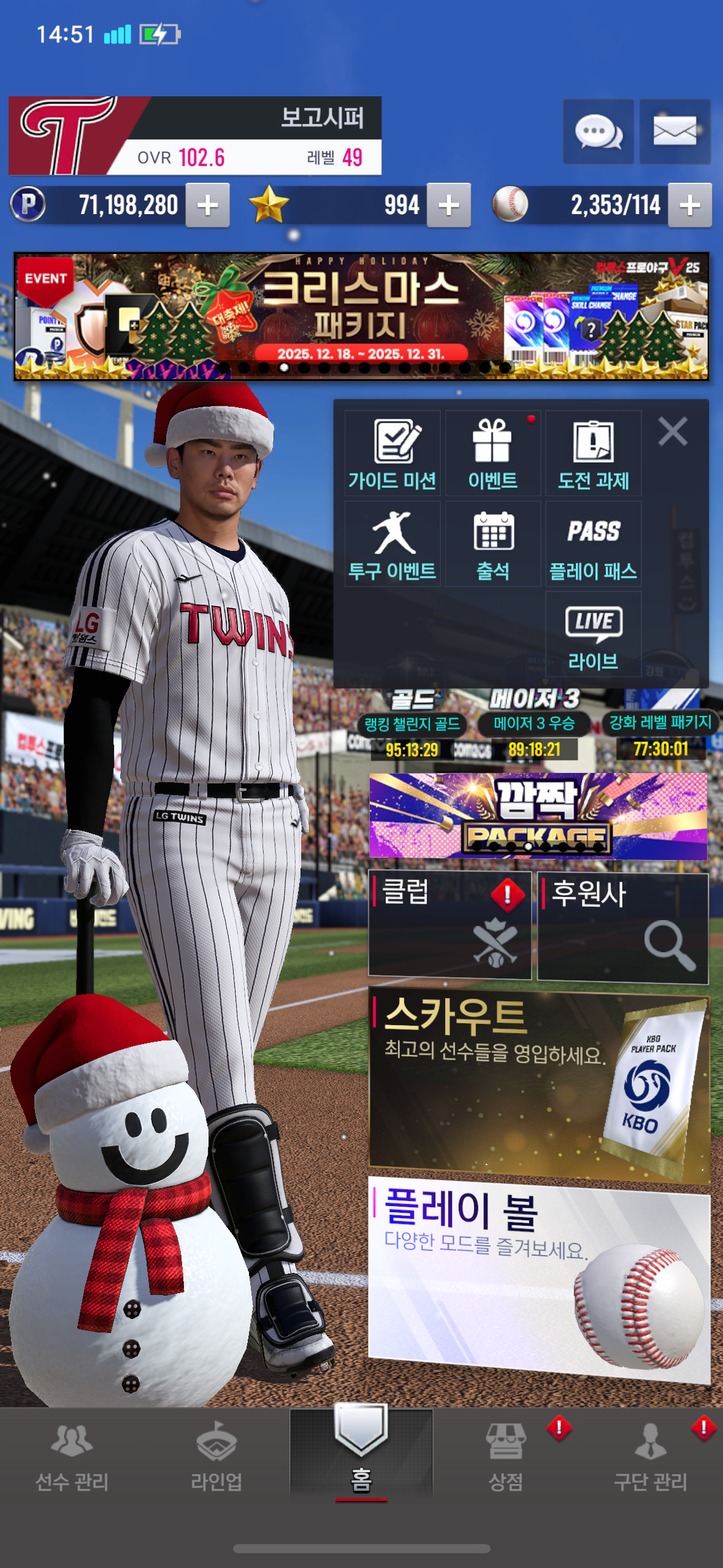This screenshot has width=723, height=1568.
Task: Open the 클럽 card
Action: (x=449, y=924)
